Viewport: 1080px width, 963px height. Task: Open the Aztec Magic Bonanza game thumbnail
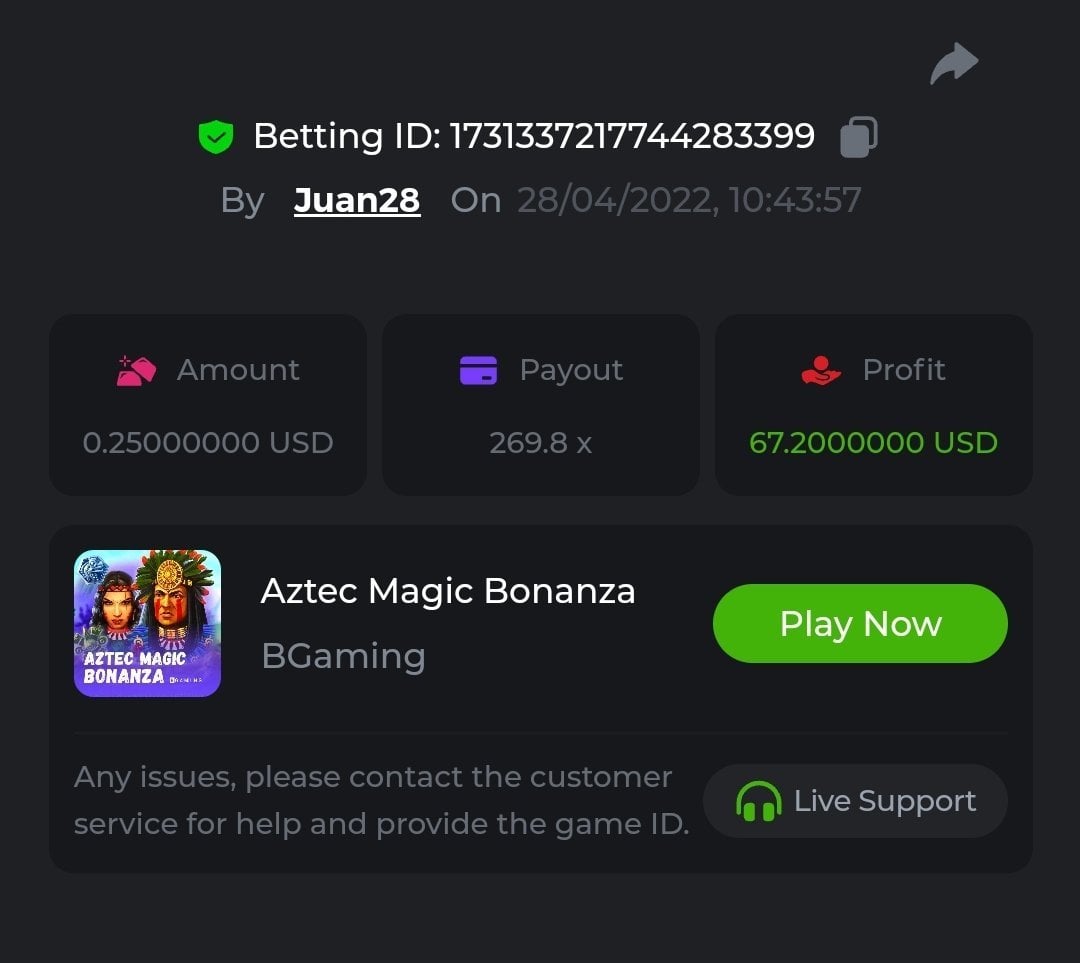pyautogui.click(x=147, y=623)
